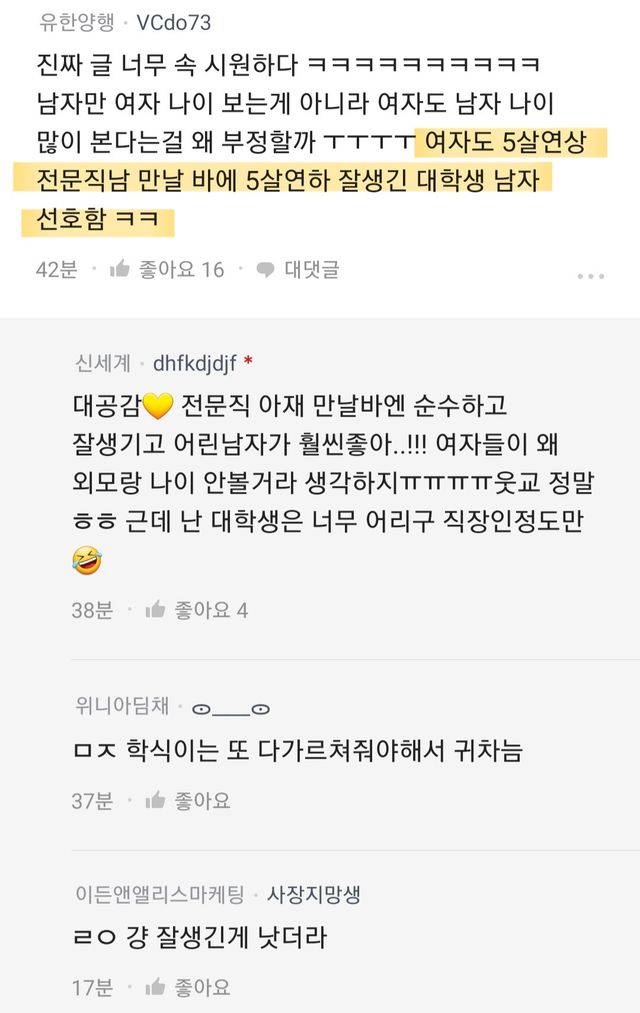The image size is (640, 1013).
Task: Like VCdo73's comment with 16 likes
Action: 166,269
